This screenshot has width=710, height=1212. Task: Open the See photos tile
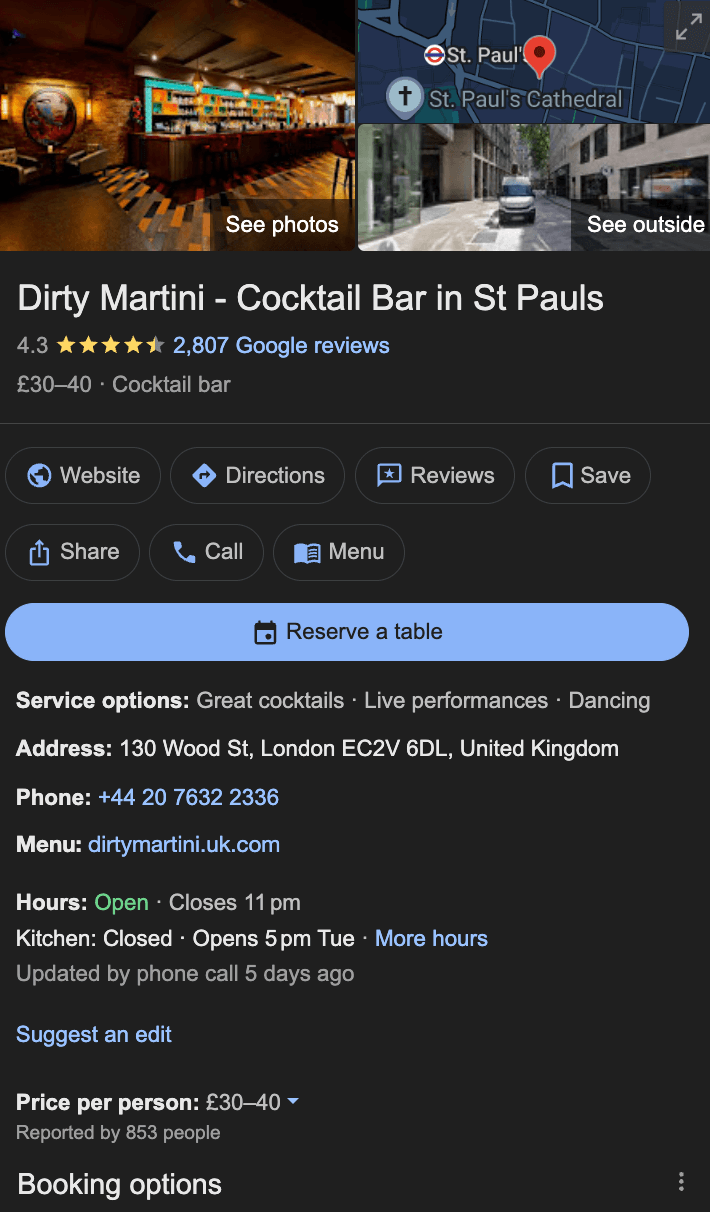click(178, 125)
